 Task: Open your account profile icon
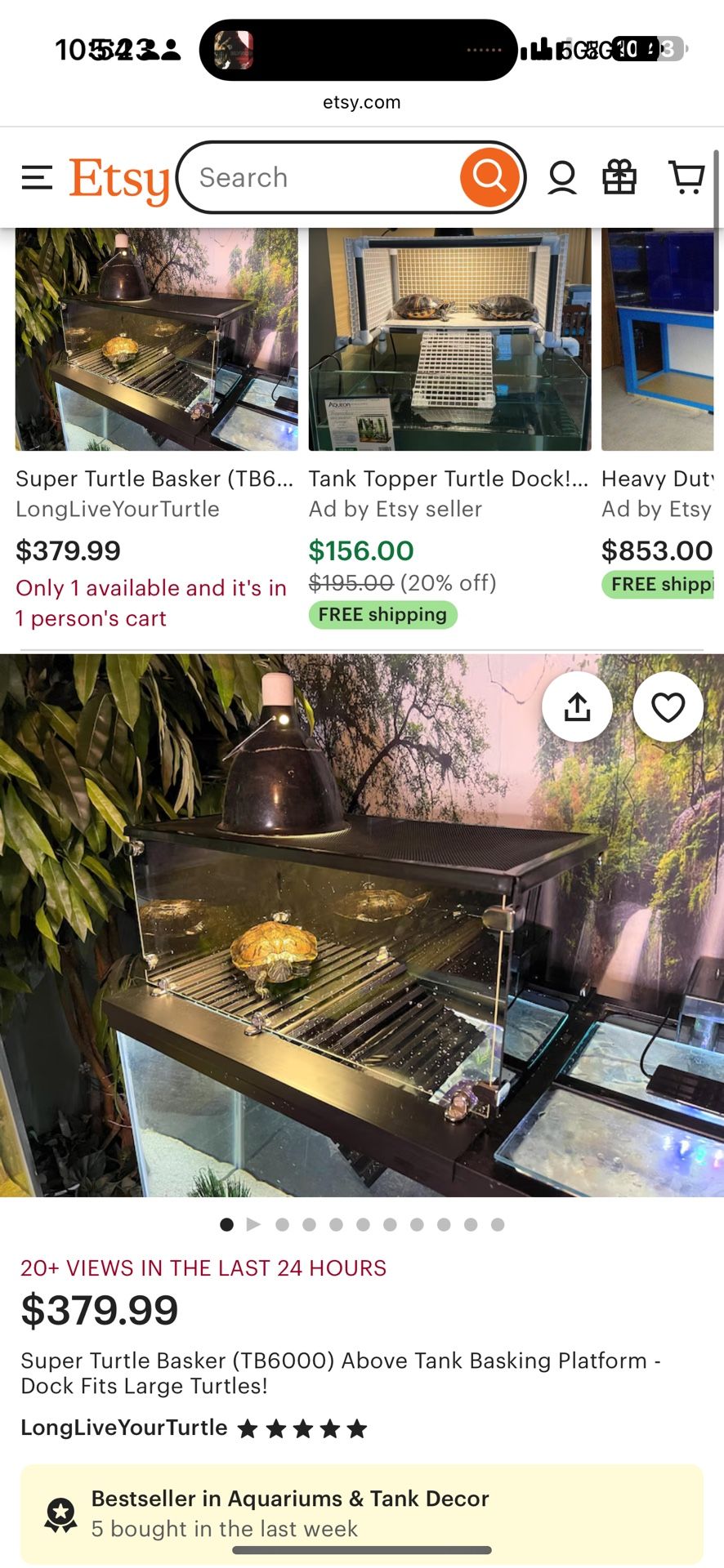562,177
